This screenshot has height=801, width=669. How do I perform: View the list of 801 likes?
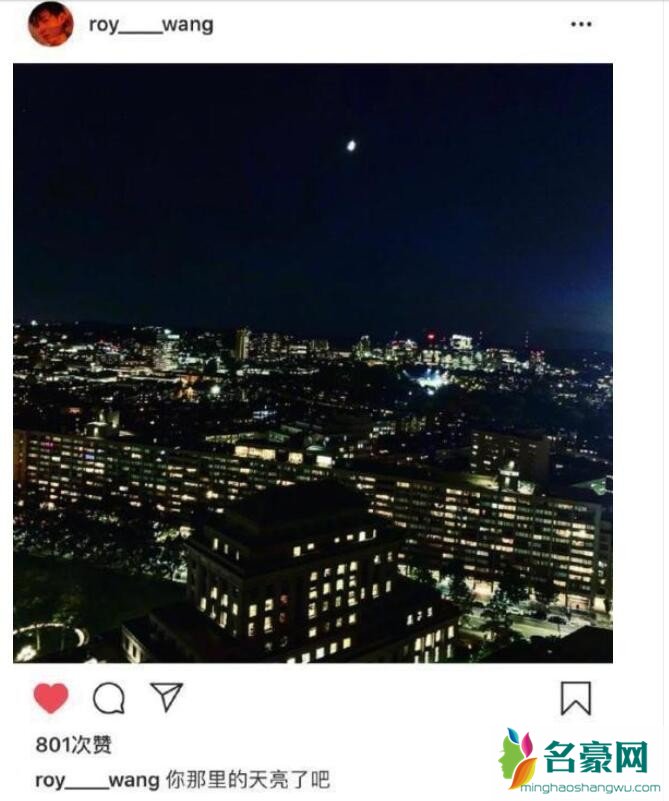(73, 745)
